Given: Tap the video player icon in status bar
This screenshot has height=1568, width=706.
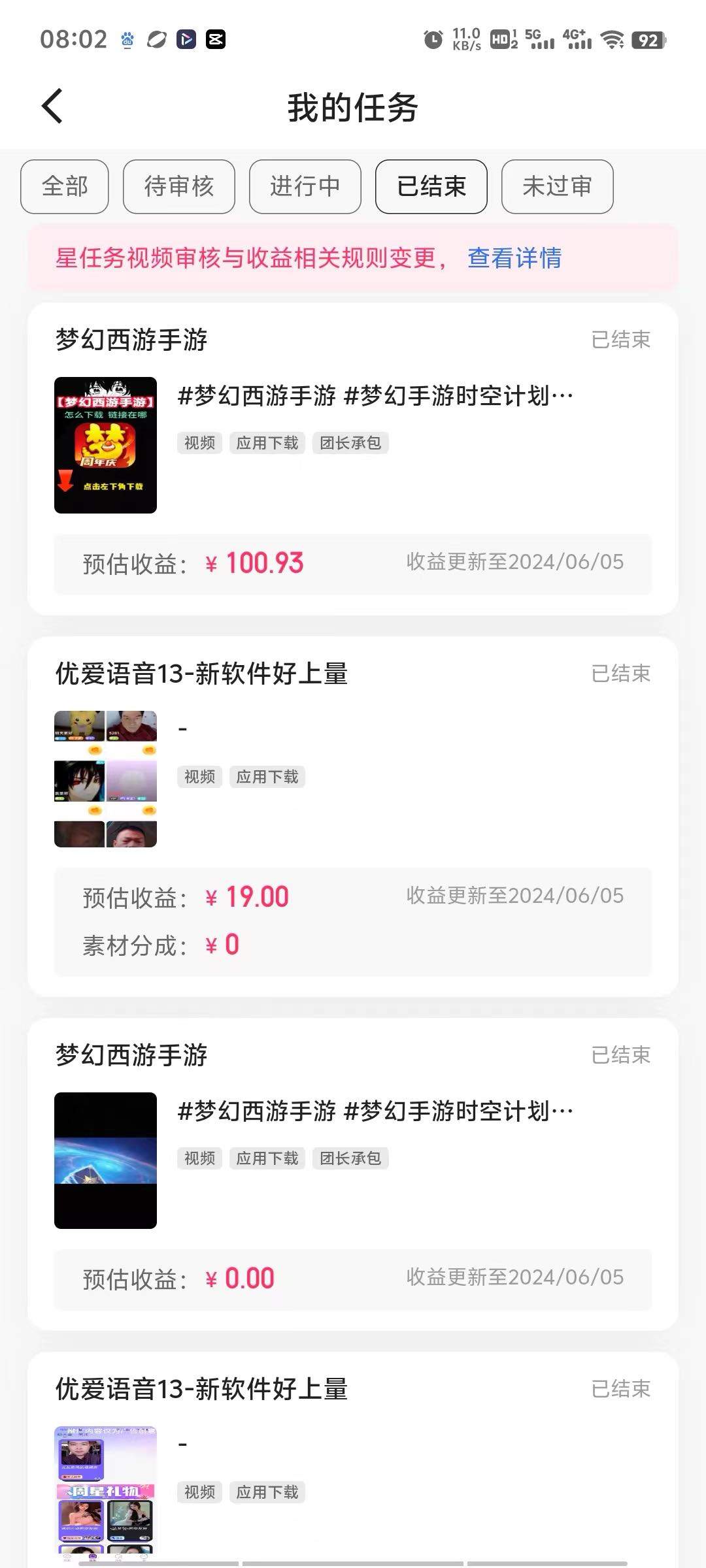Looking at the screenshot, I should tap(186, 41).
